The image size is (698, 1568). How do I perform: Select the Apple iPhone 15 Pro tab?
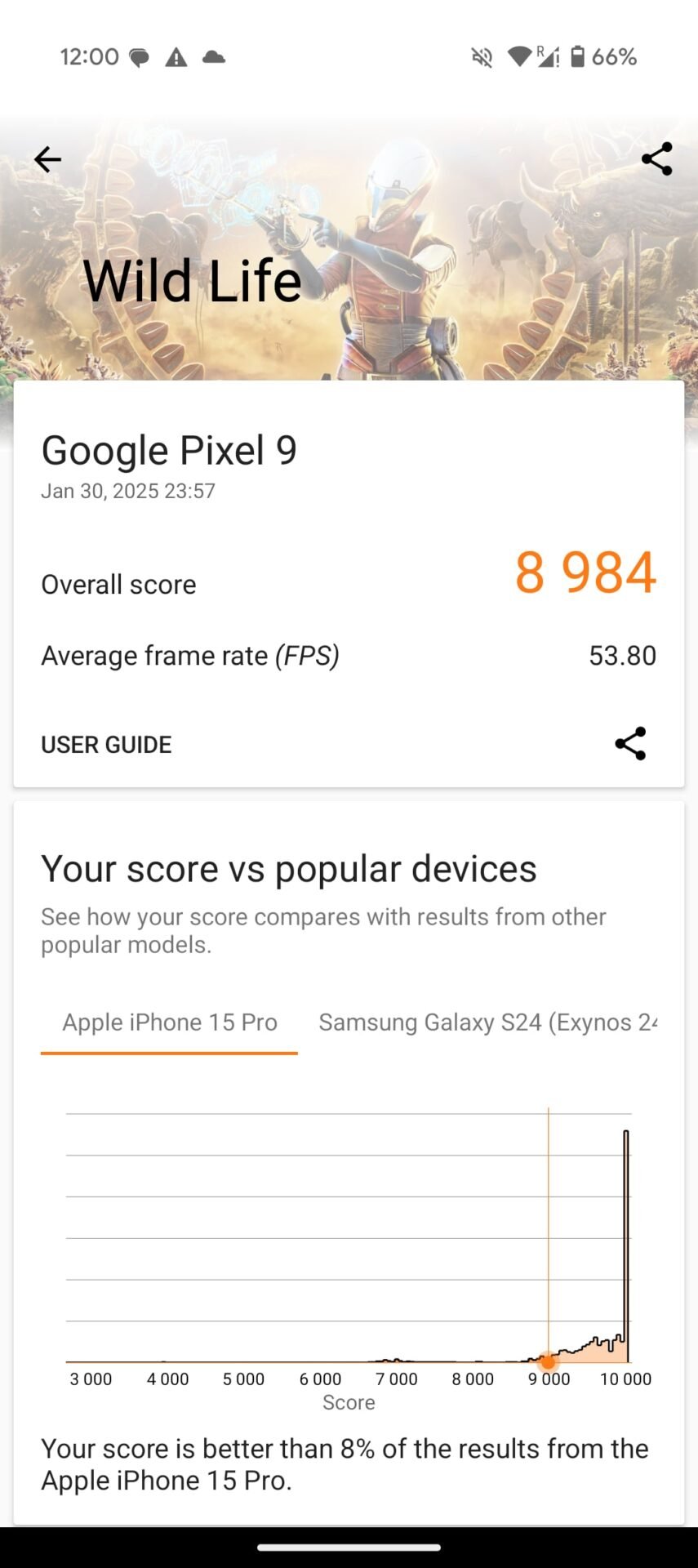[170, 1022]
